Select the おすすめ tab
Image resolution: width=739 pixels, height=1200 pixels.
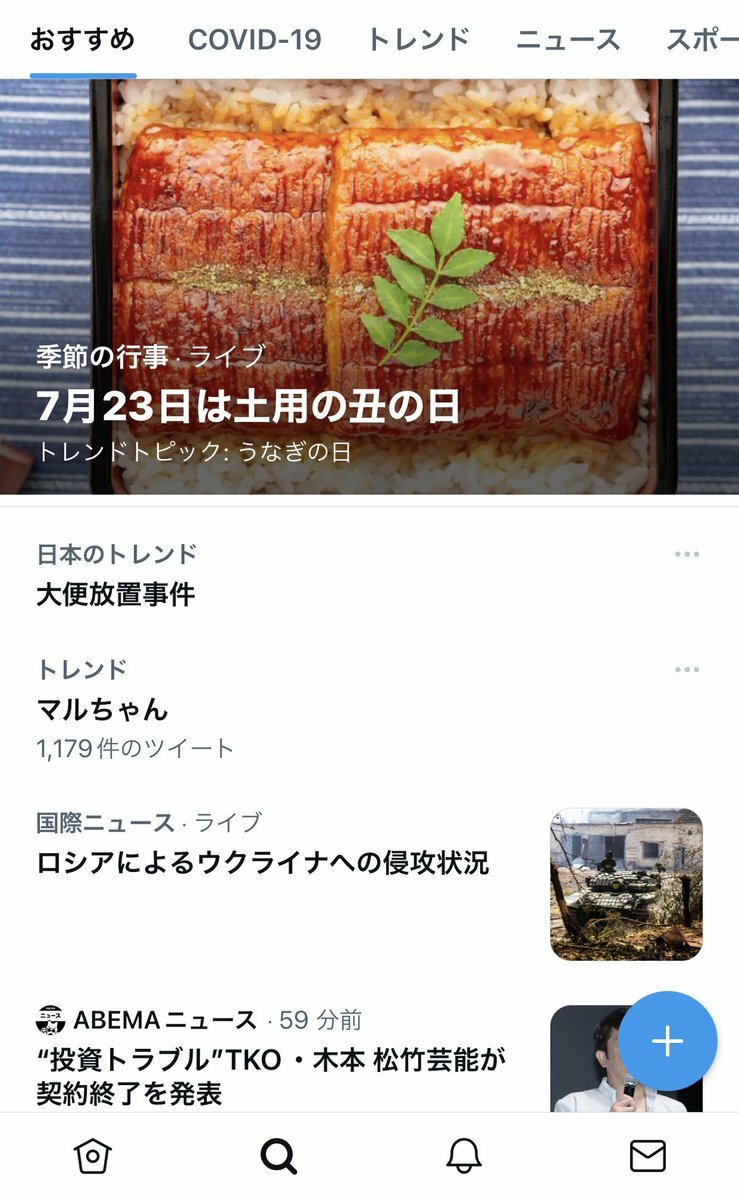tap(82, 40)
